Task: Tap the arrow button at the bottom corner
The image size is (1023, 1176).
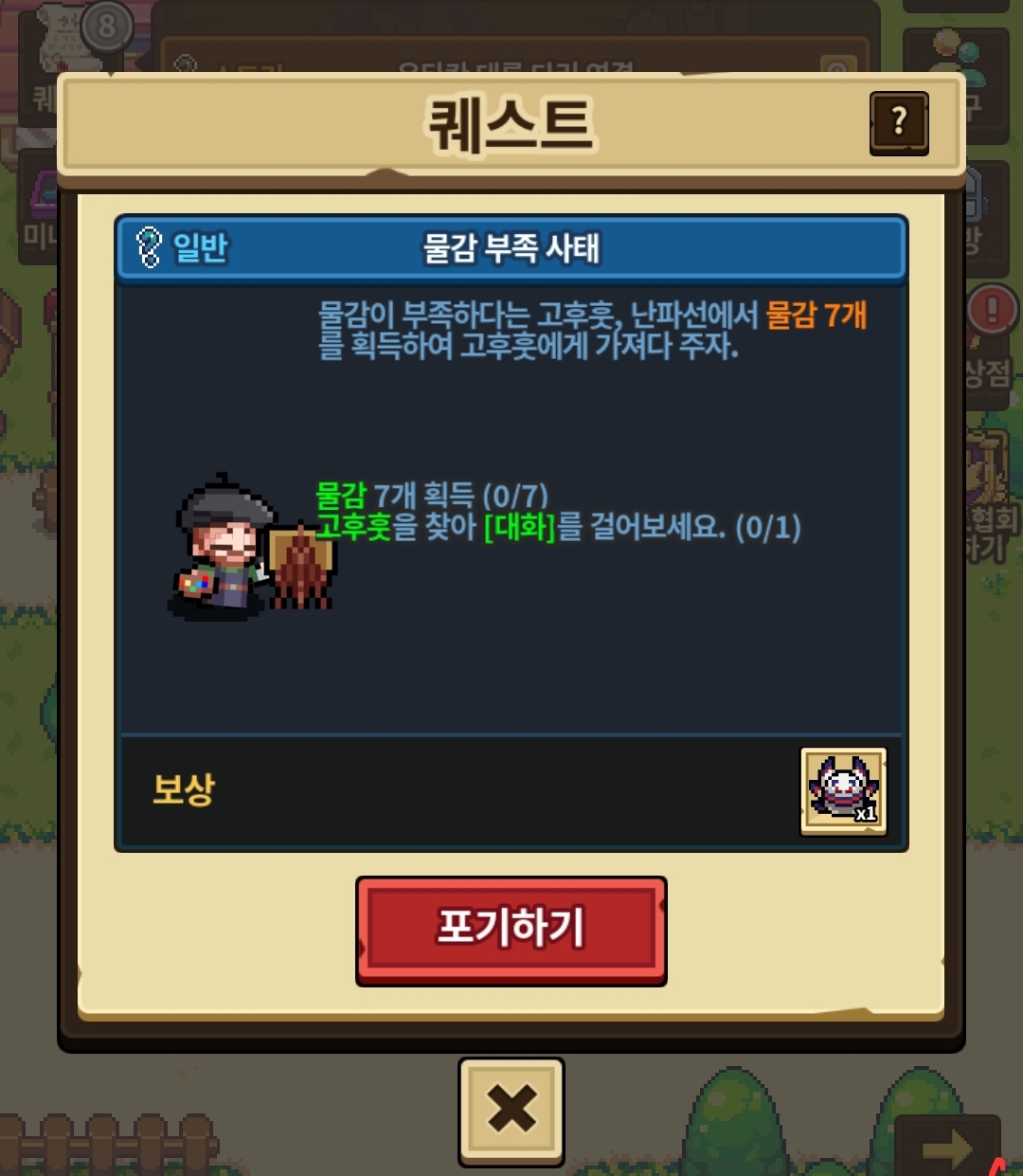Action: pos(947,1148)
